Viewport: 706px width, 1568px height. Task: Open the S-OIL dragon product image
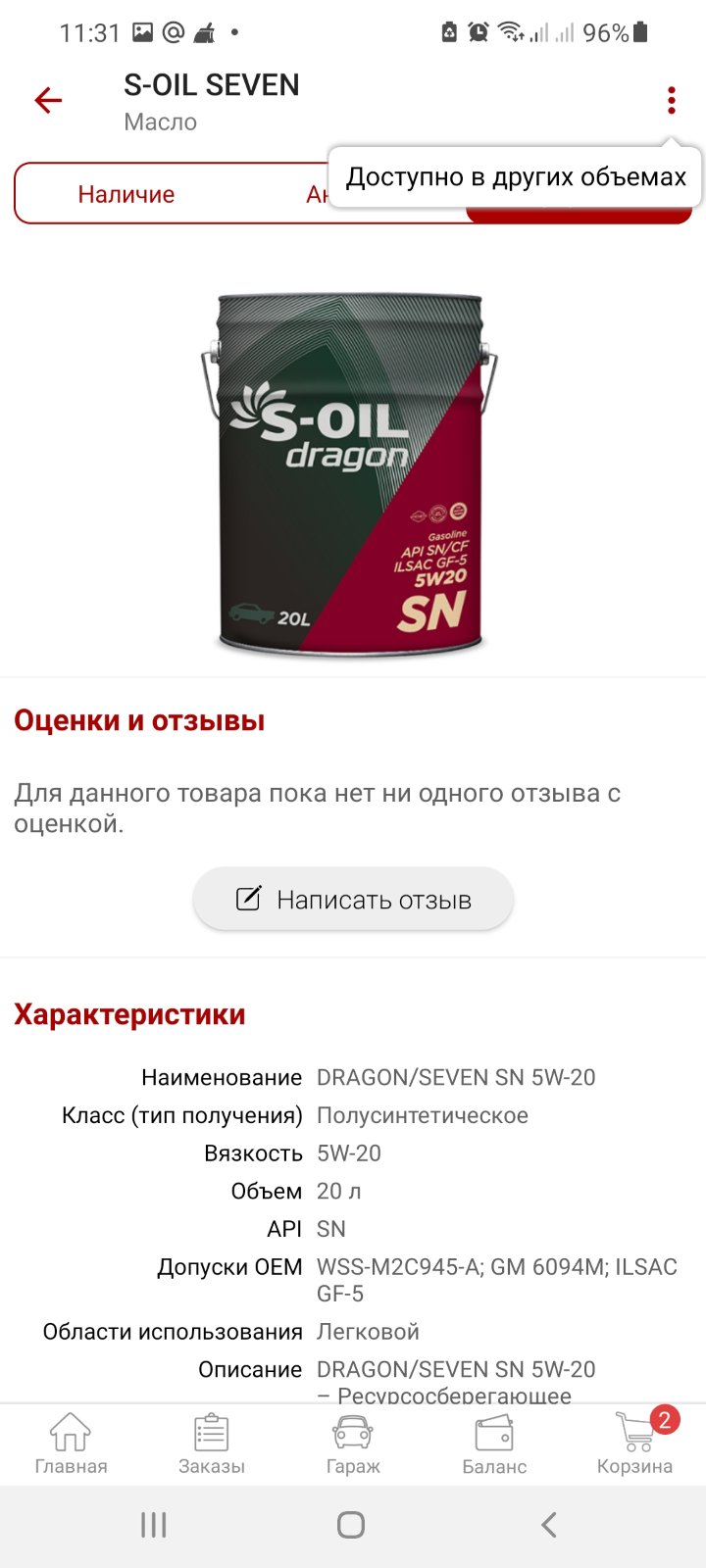click(349, 472)
